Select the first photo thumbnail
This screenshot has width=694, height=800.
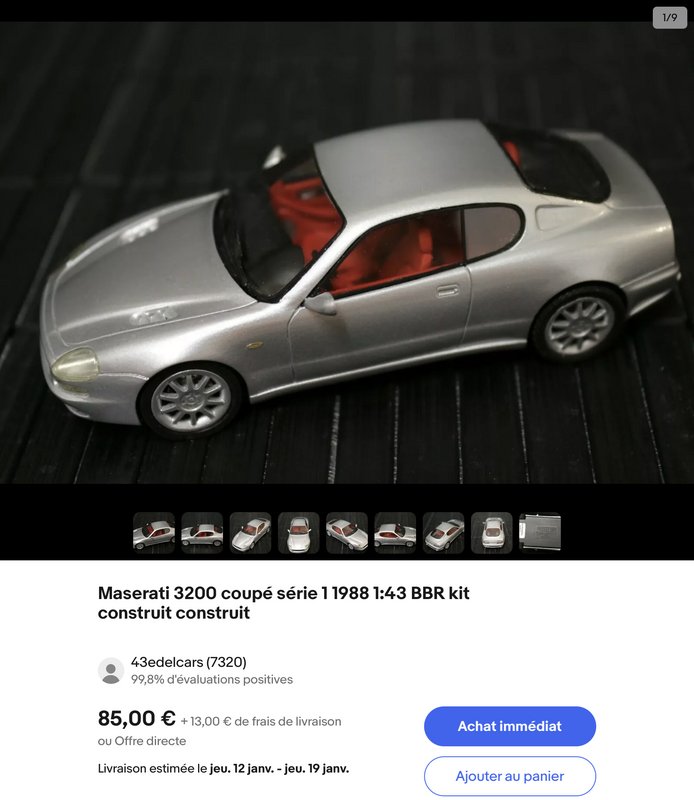[x=154, y=533]
